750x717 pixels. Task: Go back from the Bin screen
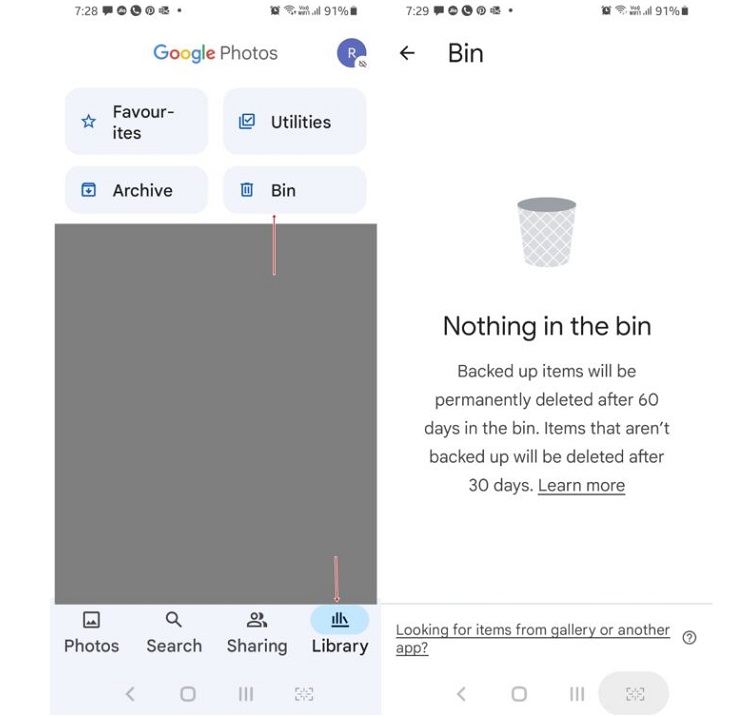407,53
